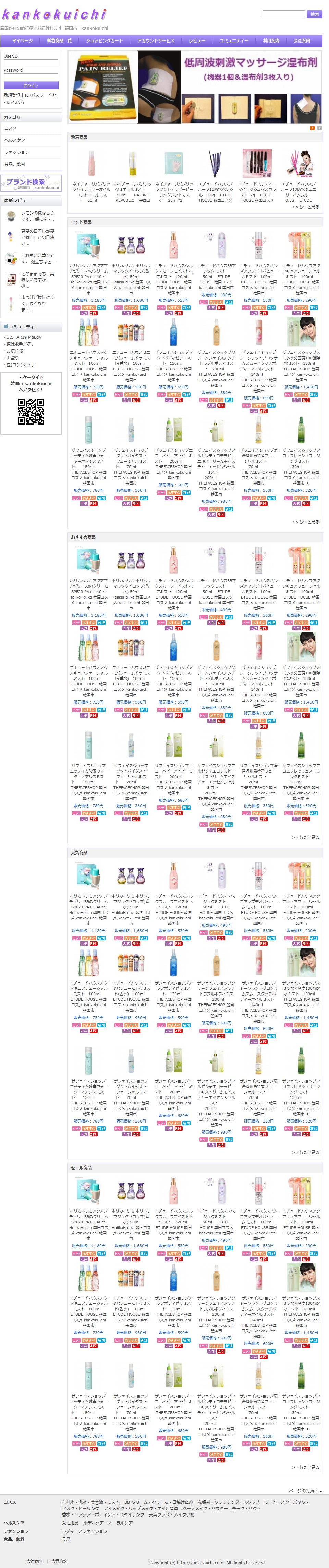Viewport: 329px width, 1568px height.
Task: Tap the ログイン button
Action: pos(31,86)
